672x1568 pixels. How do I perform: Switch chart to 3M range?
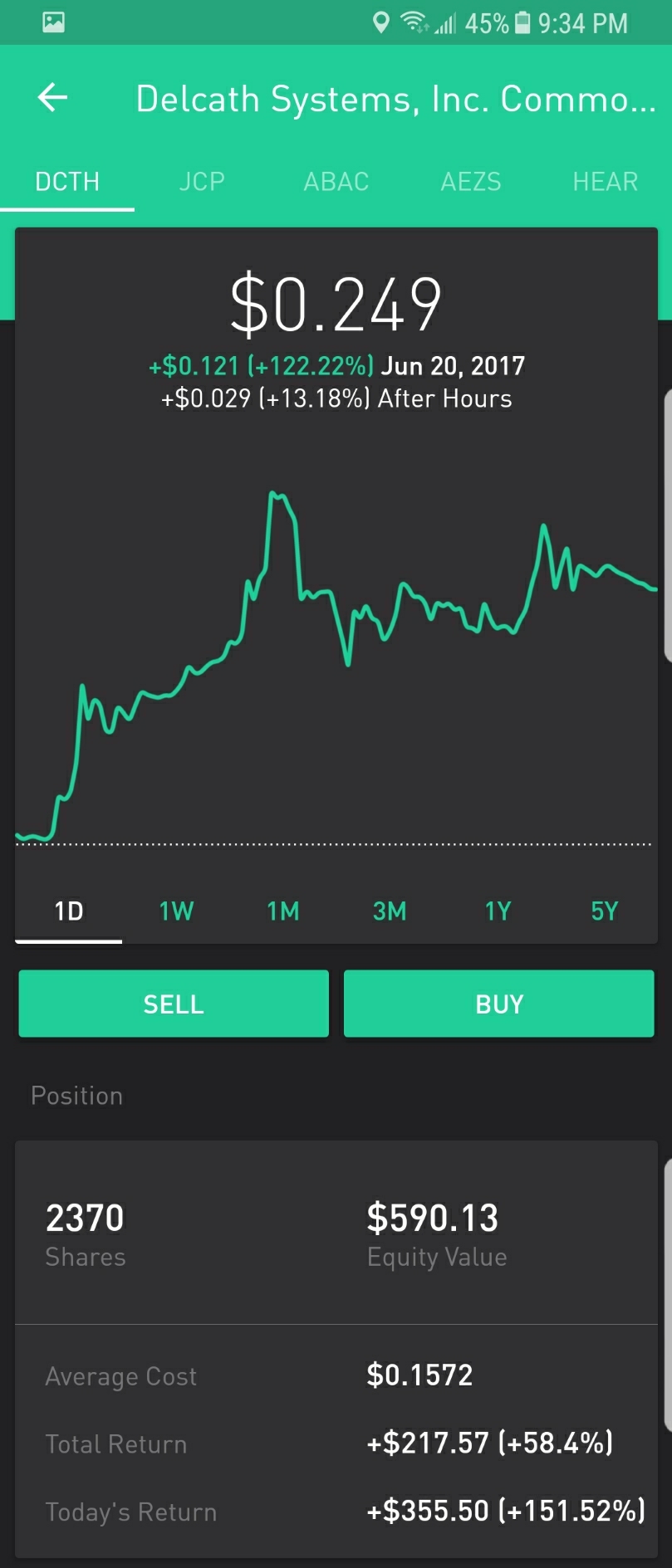tap(390, 911)
